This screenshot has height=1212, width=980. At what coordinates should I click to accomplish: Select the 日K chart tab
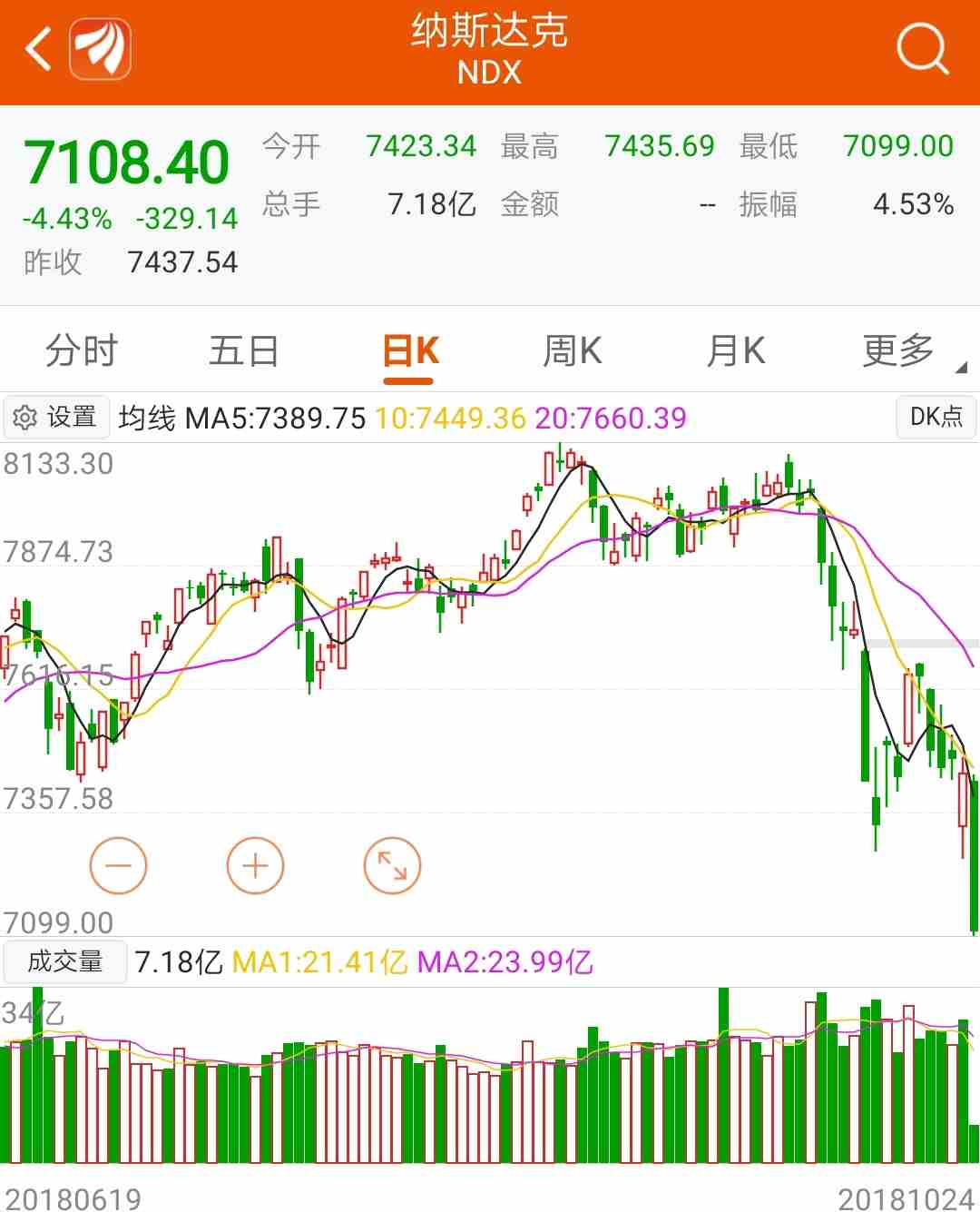tap(410, 350)
